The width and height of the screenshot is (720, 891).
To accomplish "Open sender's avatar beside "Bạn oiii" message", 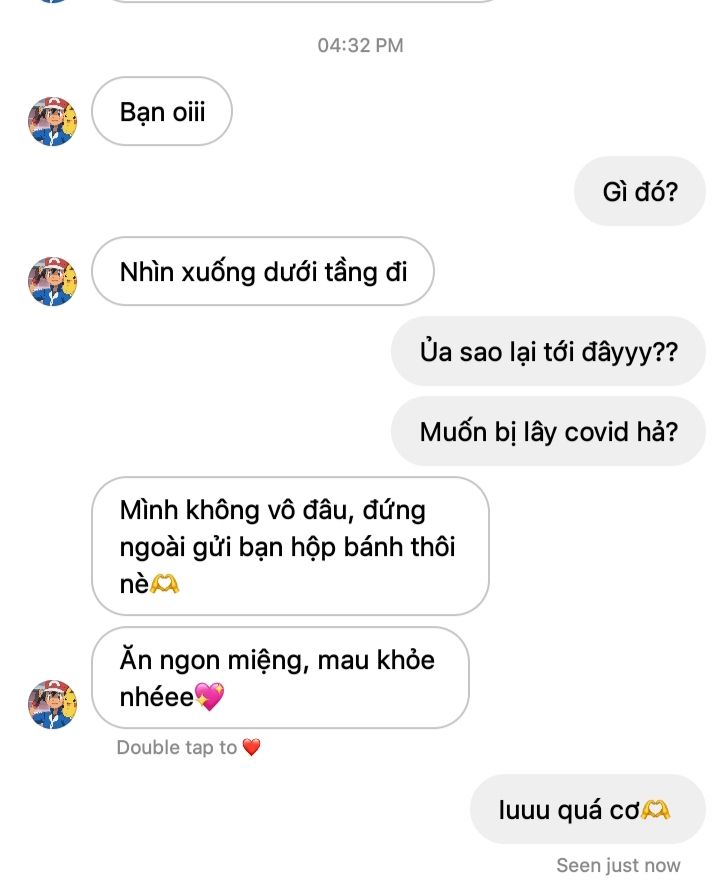I will [52, 121].
